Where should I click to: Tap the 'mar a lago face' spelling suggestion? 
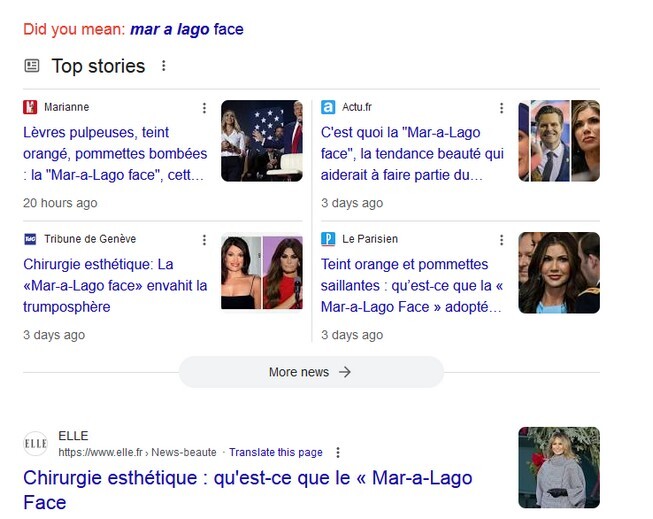point(186,29)
